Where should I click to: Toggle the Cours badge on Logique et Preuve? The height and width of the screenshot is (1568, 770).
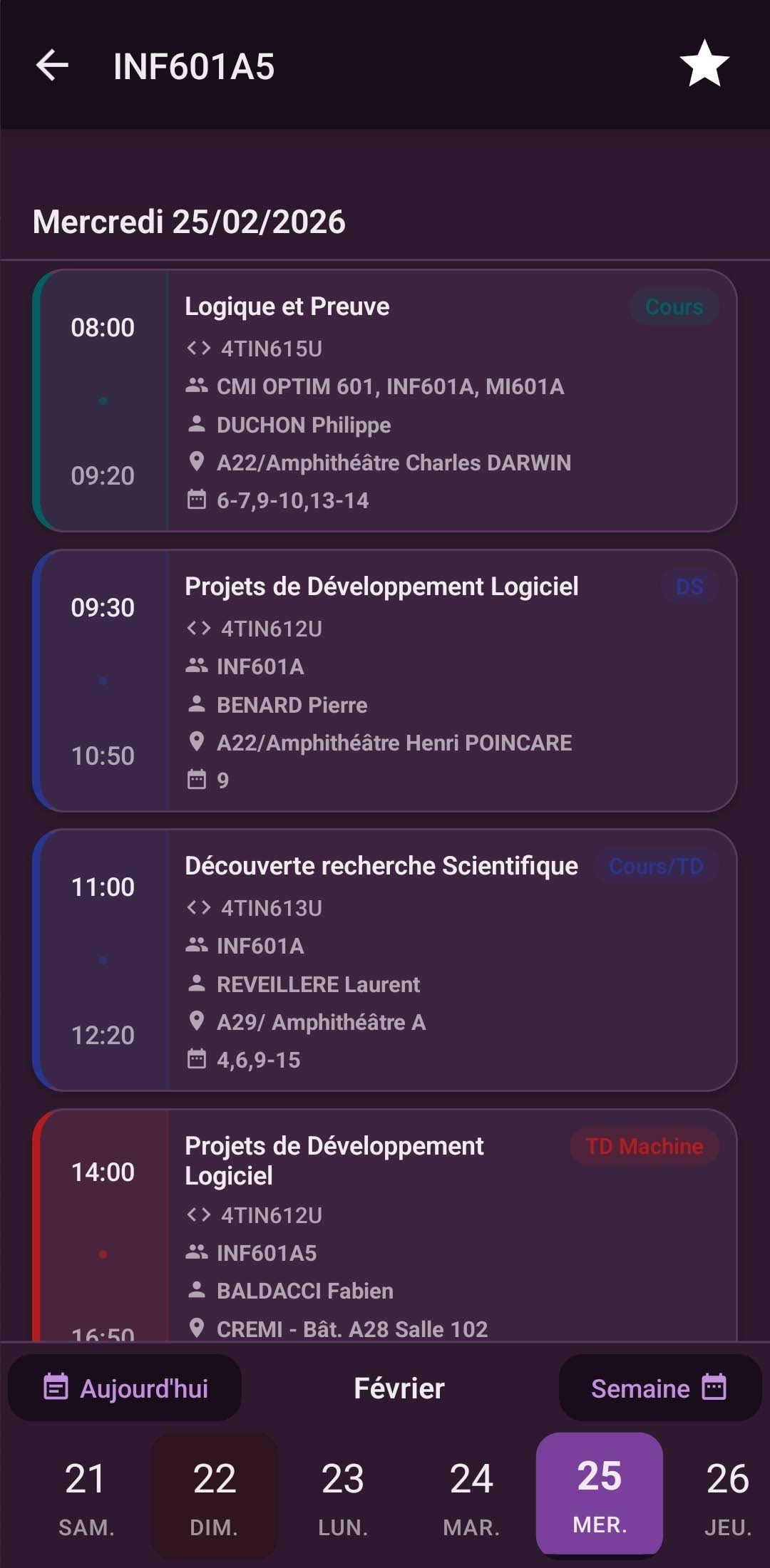pyautogui.click(x=673, y=306)
